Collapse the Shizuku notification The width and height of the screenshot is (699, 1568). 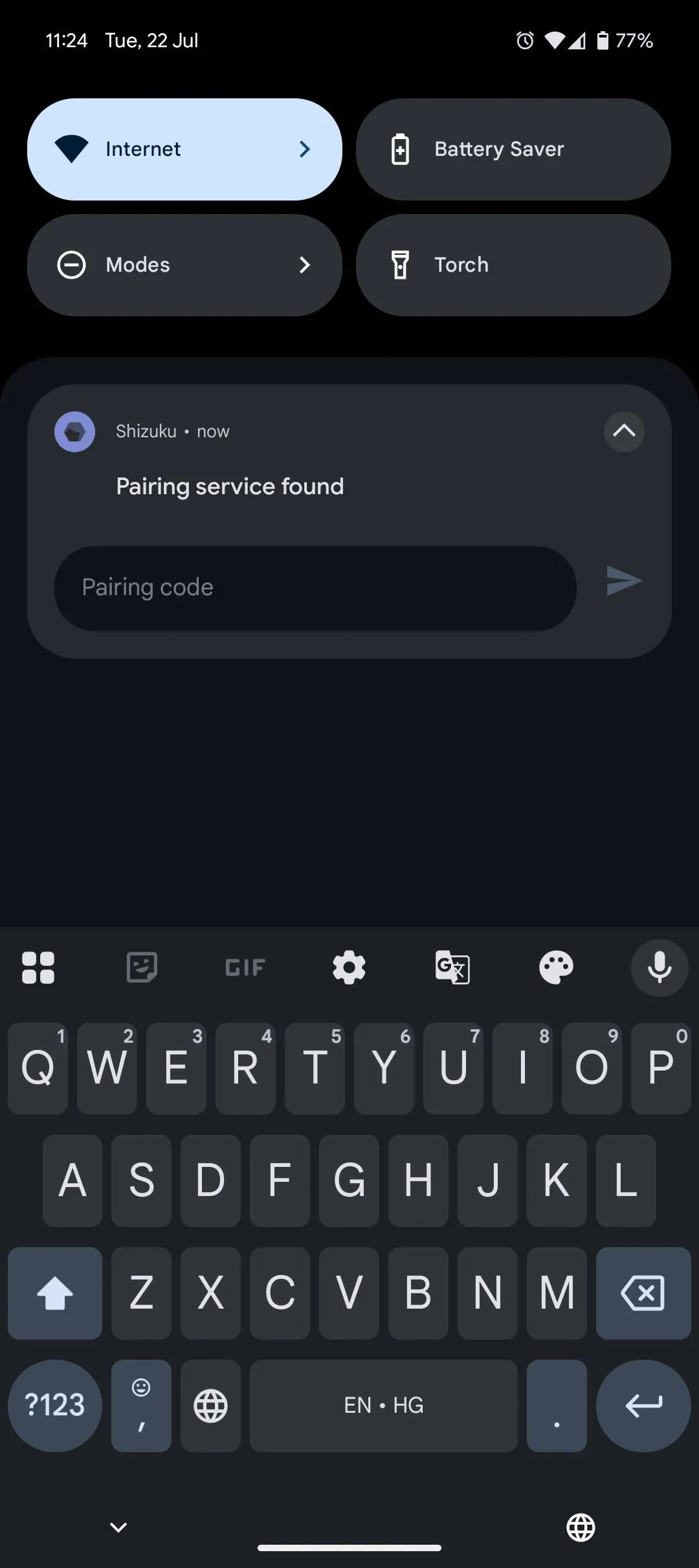(624, 431)
